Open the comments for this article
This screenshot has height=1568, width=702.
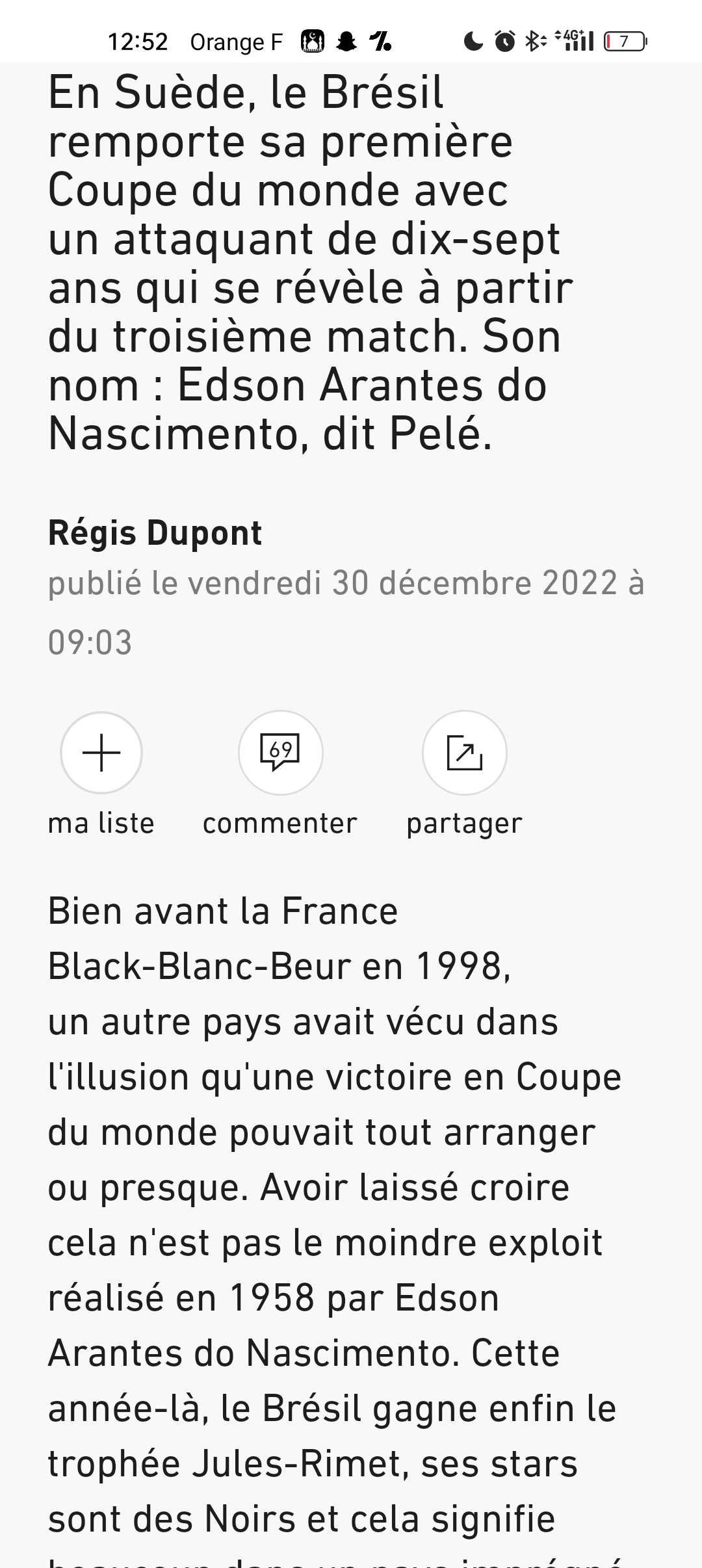(280, 753)
